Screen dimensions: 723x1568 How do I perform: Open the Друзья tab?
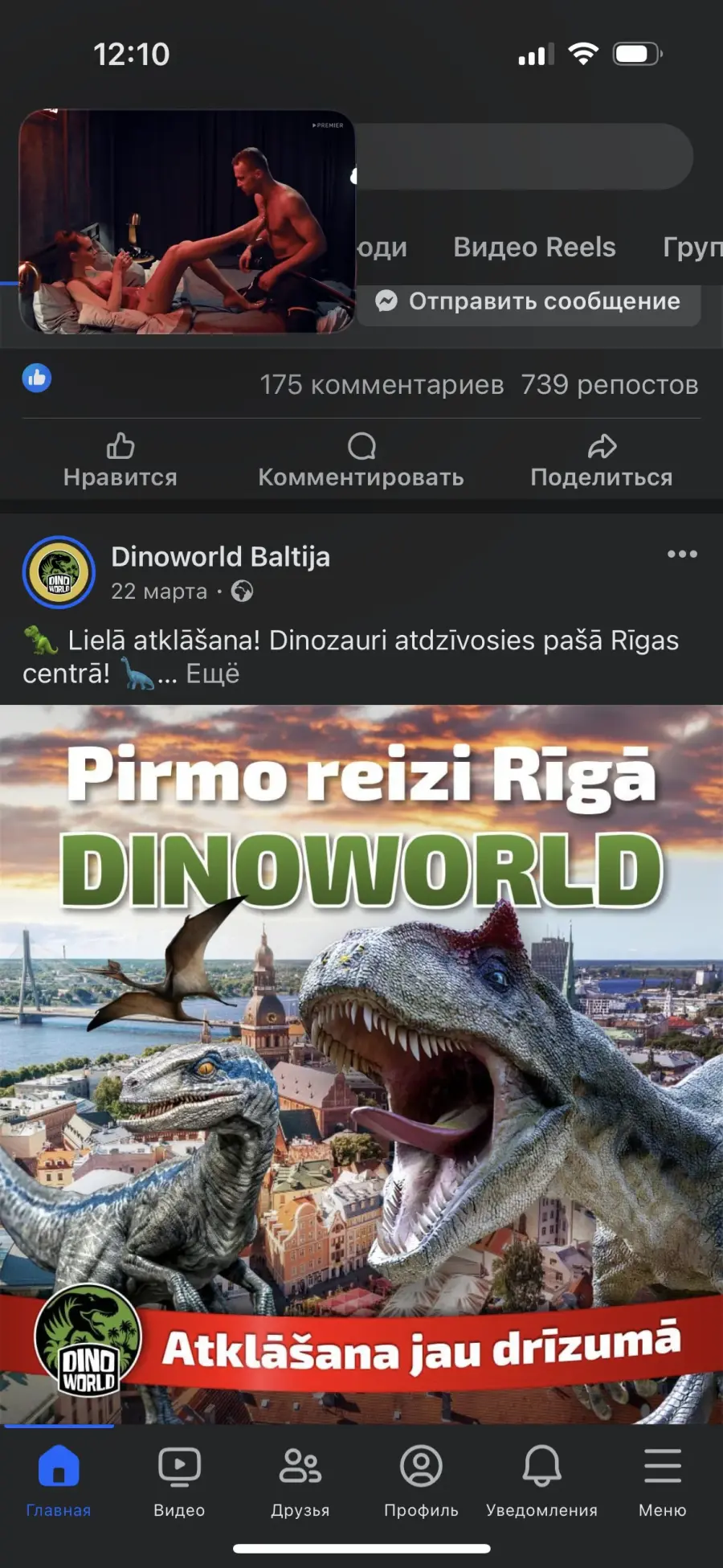pos(300,1481)
